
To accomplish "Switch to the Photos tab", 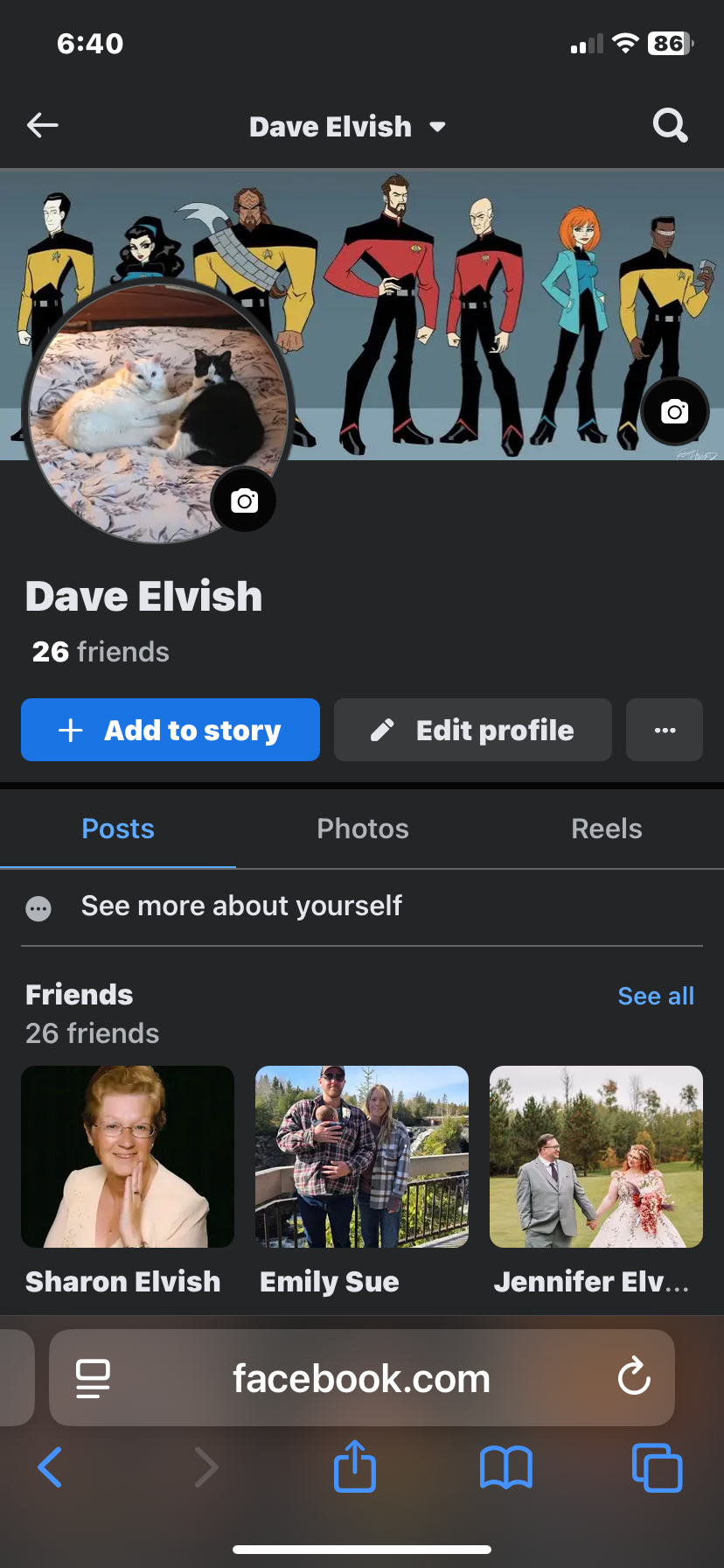I will (363, 829).
